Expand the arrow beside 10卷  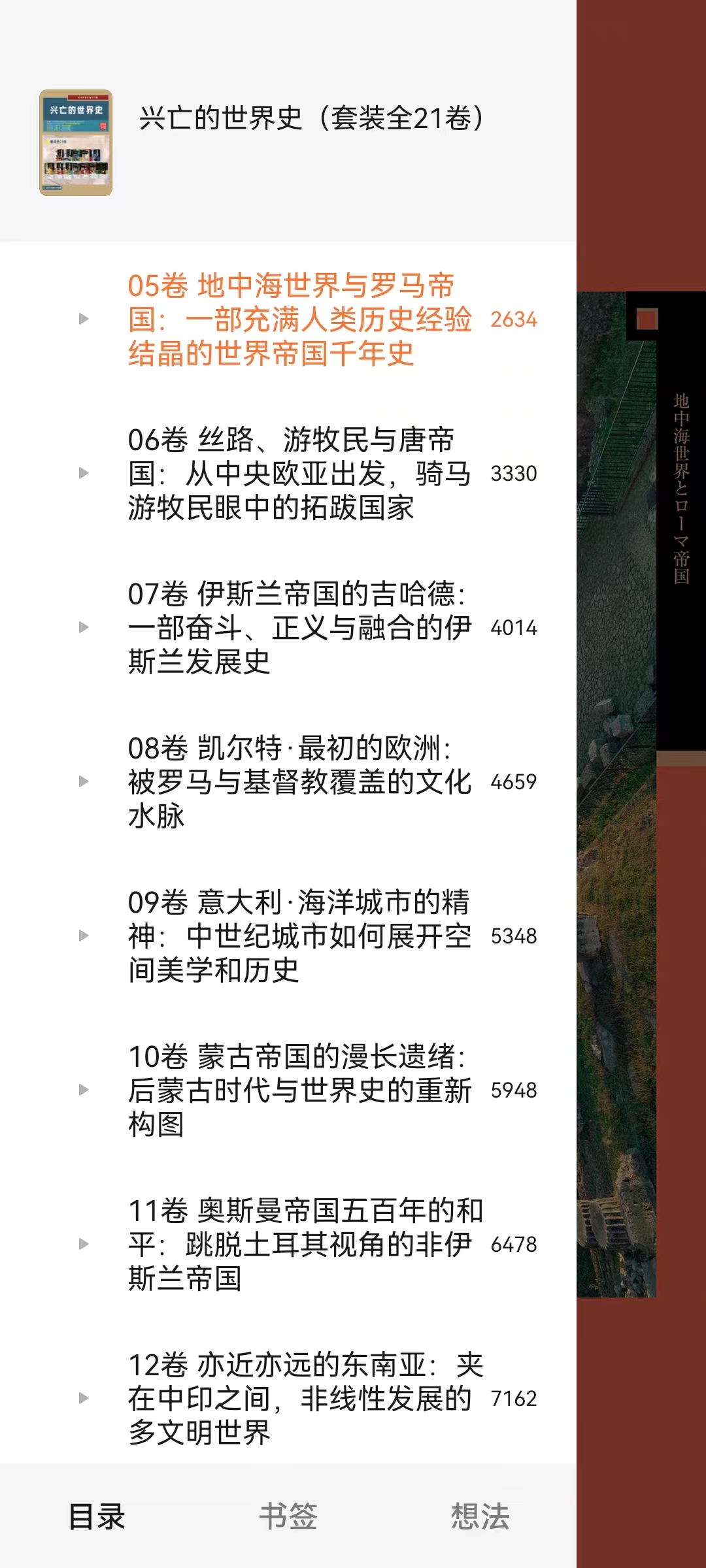[84, 1090]
